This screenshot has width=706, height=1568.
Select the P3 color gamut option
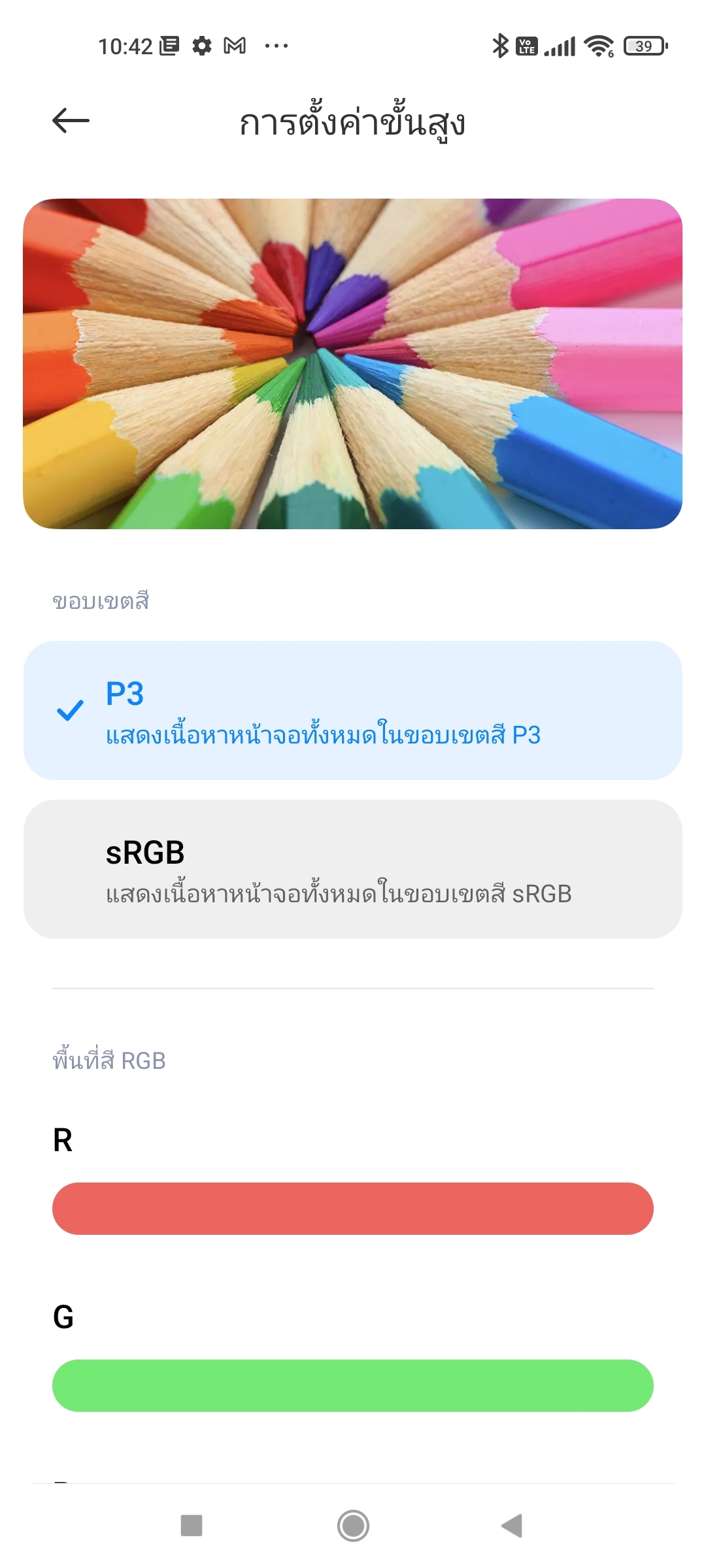pos(353,710)
